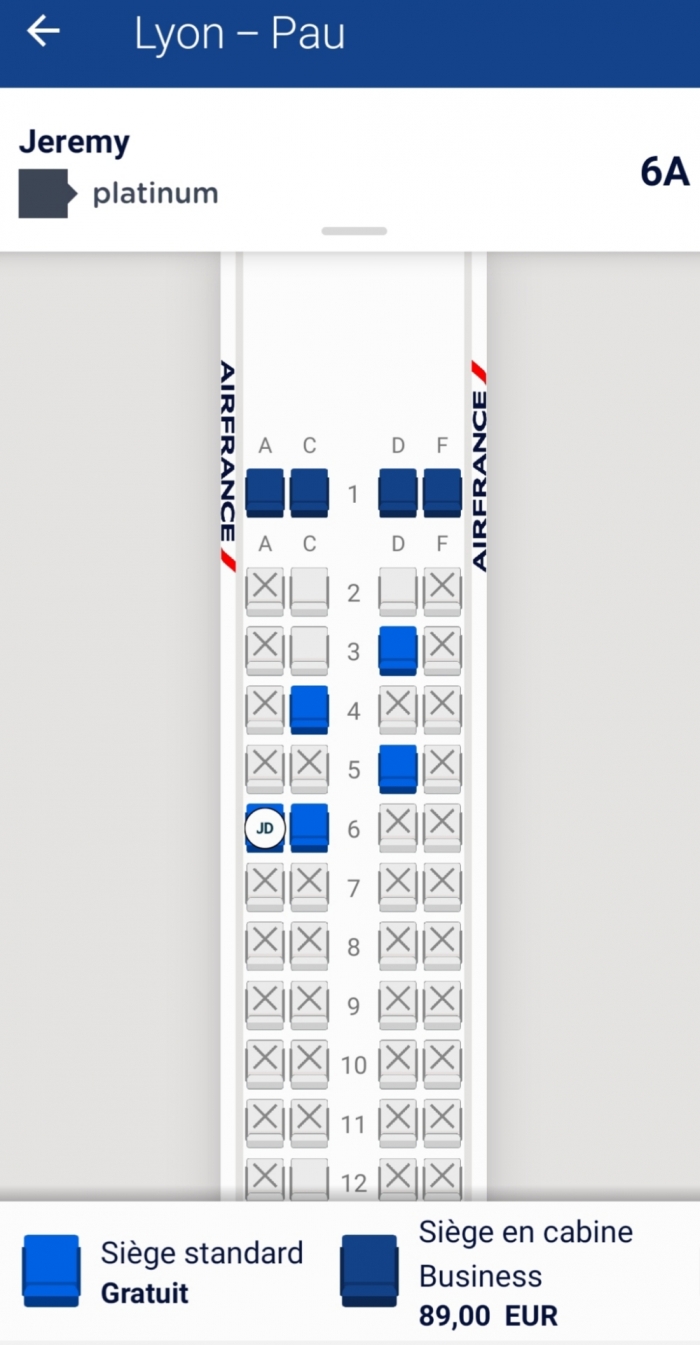Select business seat 1A
This screenshot has width=700, height=1345.
pos(265,492)
